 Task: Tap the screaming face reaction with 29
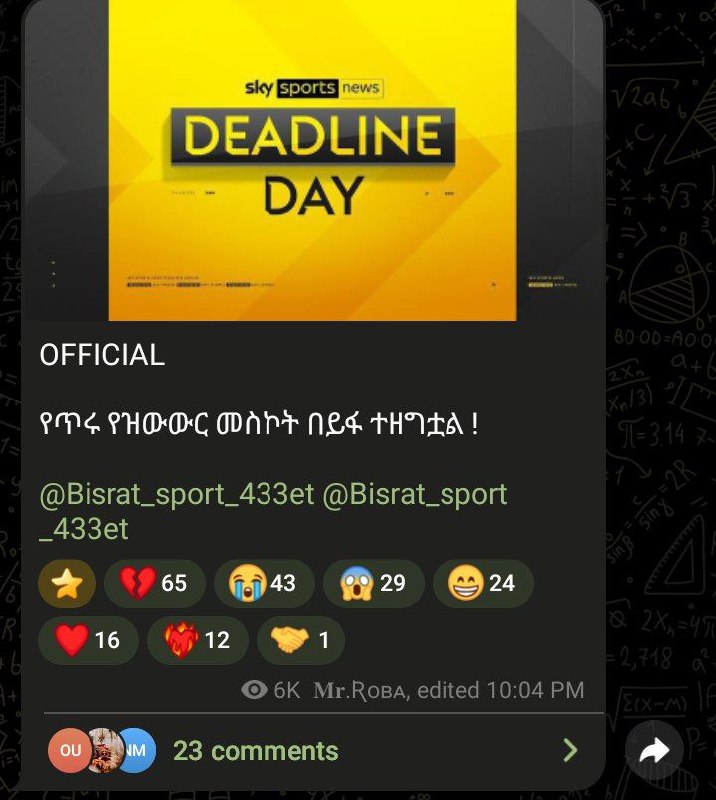pos(374,583)
